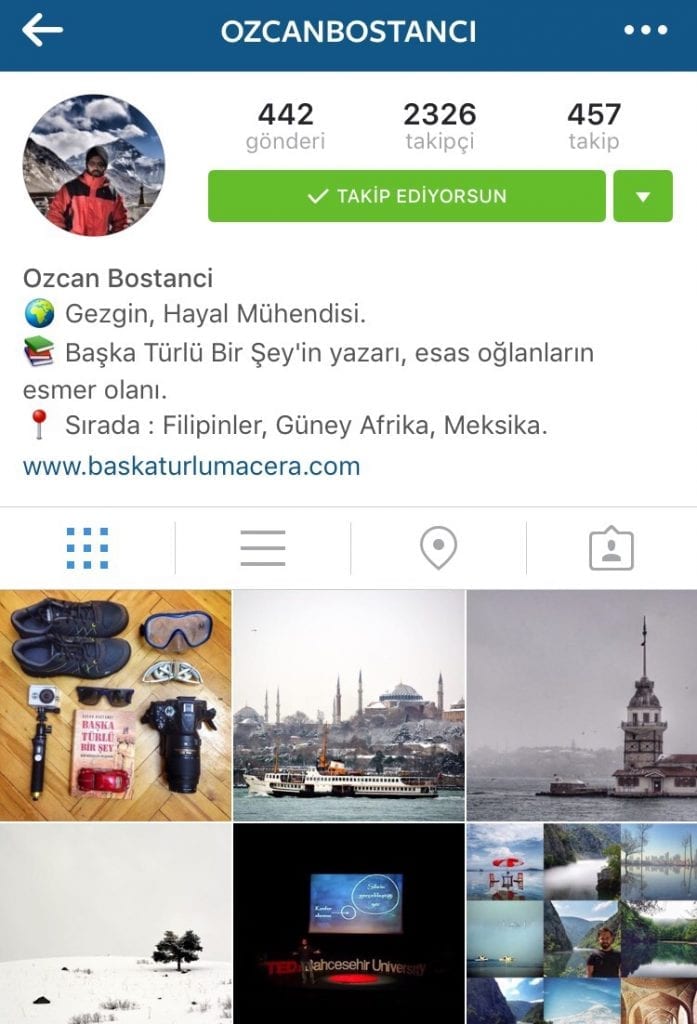Open the three-dot options menu
The height and width of the screenshot is (1024, 697).
tap(644, 31)
